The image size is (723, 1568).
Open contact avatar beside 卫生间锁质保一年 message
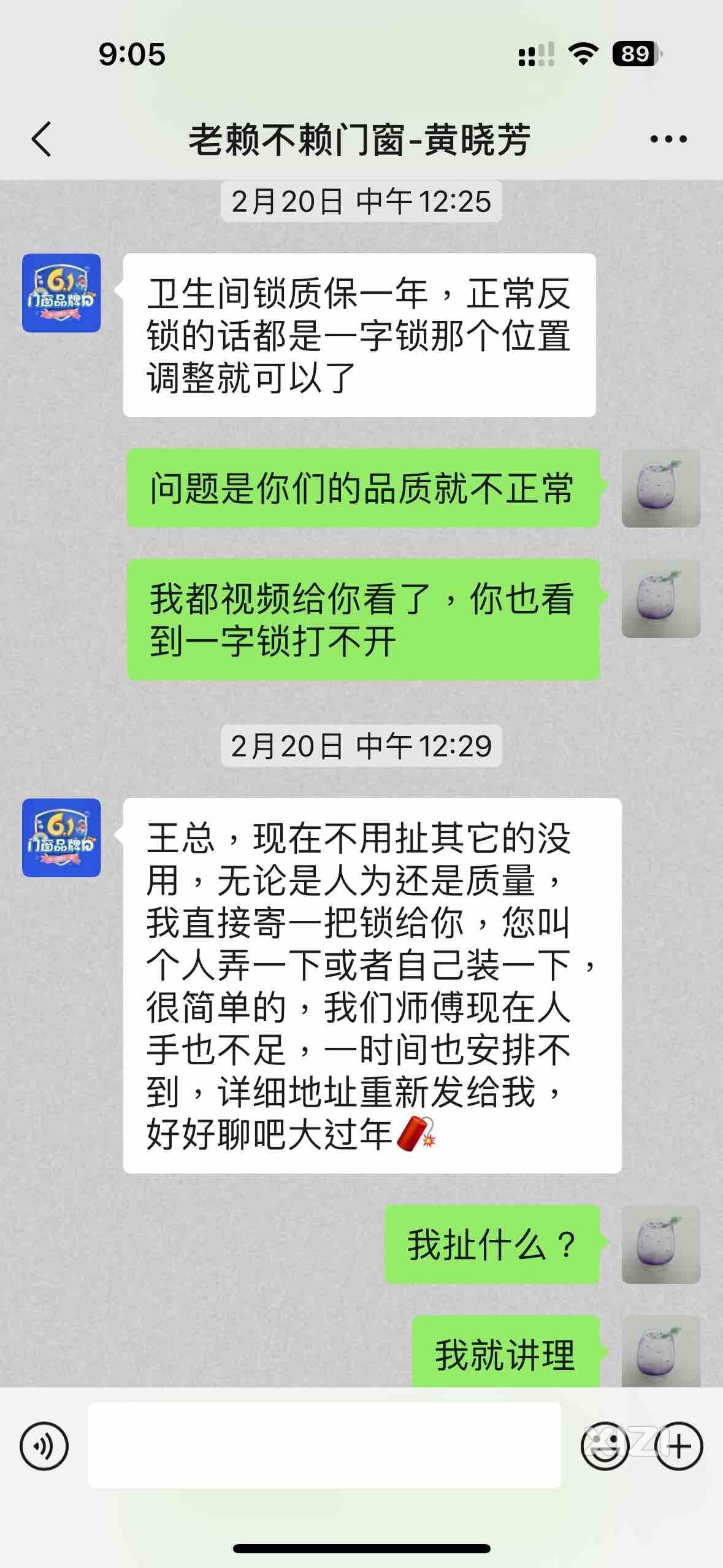61,293
